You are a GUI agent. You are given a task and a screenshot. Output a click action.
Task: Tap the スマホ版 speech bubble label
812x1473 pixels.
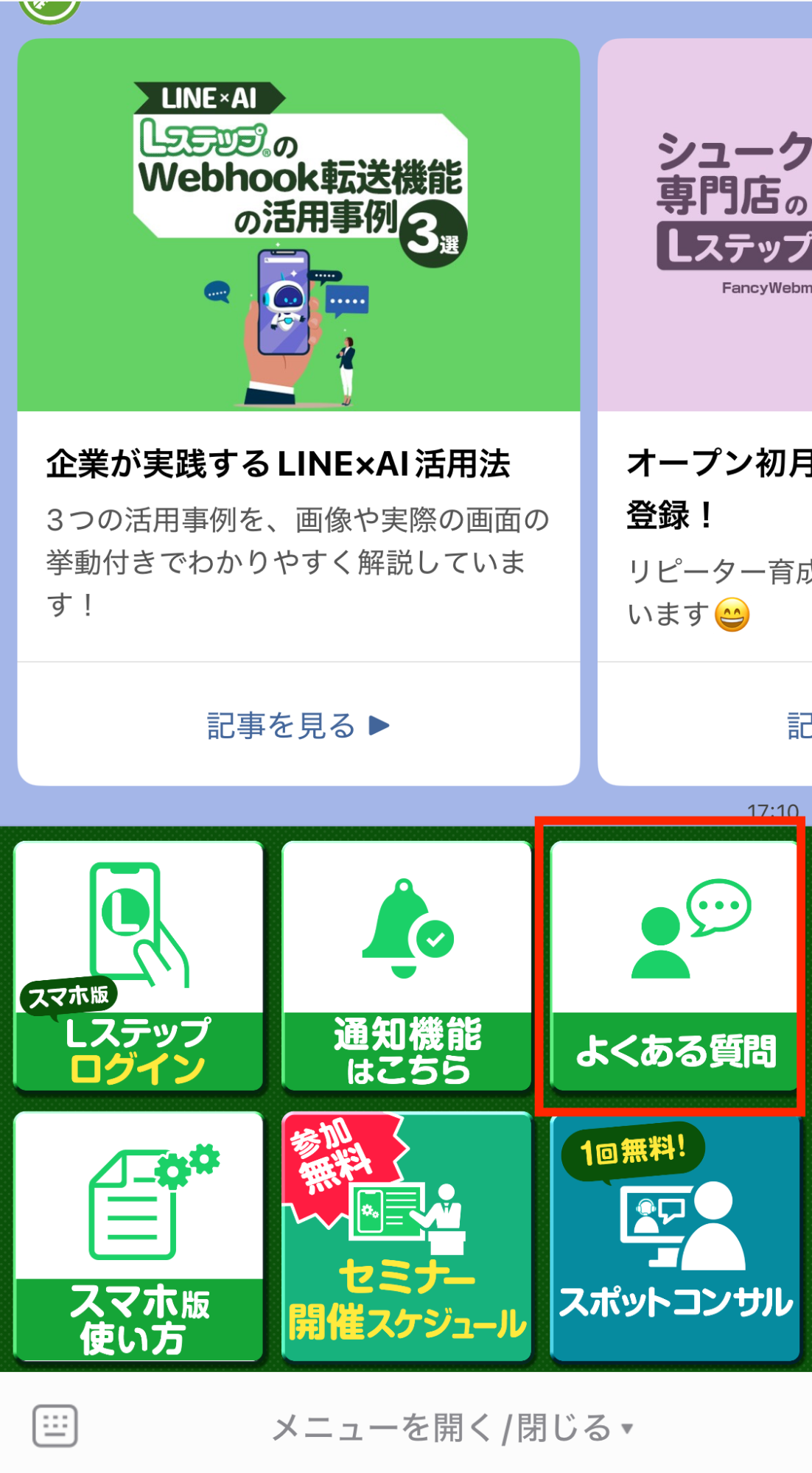(70, 993)
